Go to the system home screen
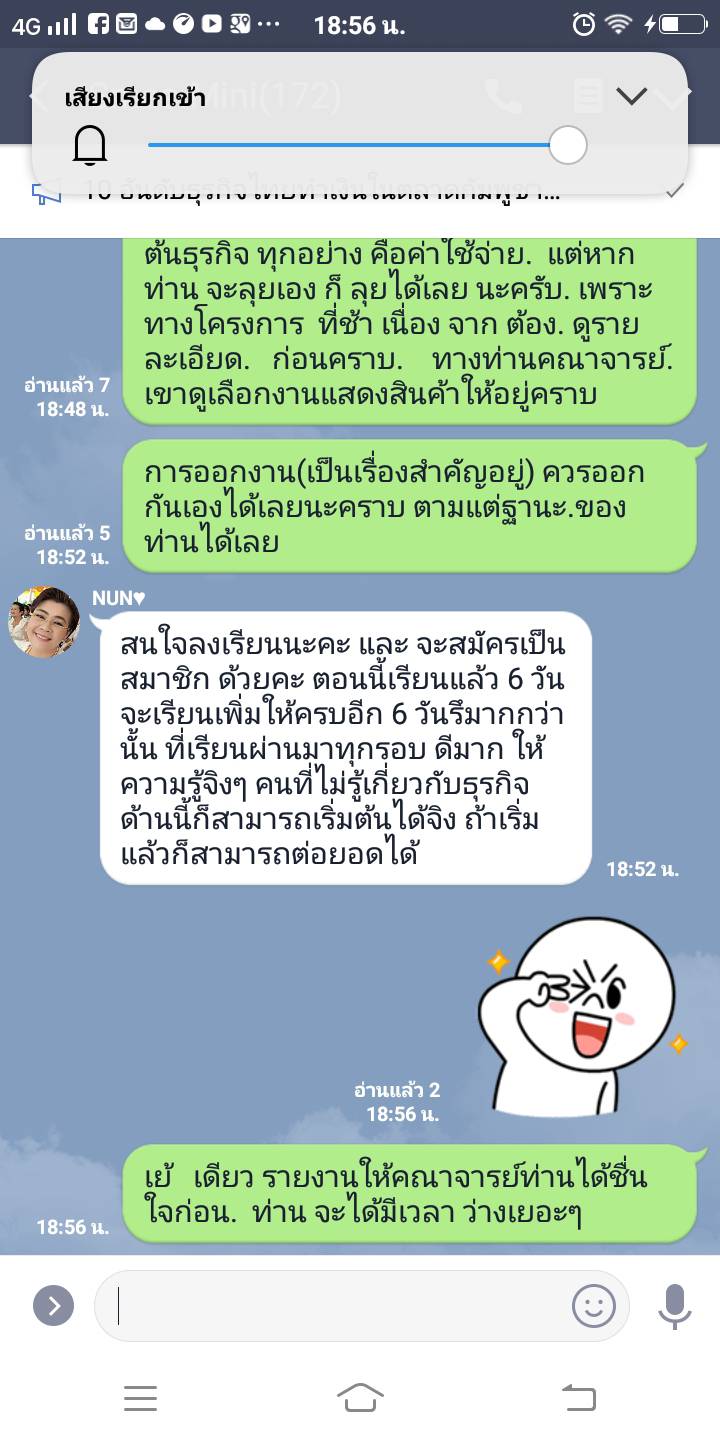 point(360,1397)
